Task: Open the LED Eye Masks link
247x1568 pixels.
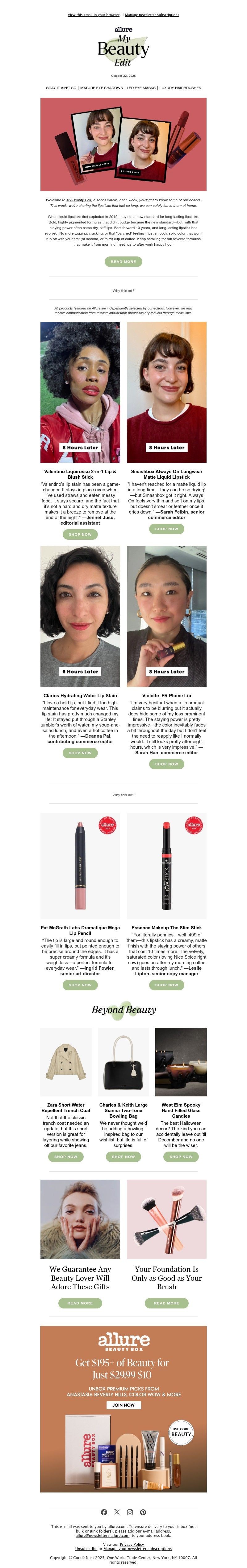Action: click(x=141, y=88)
